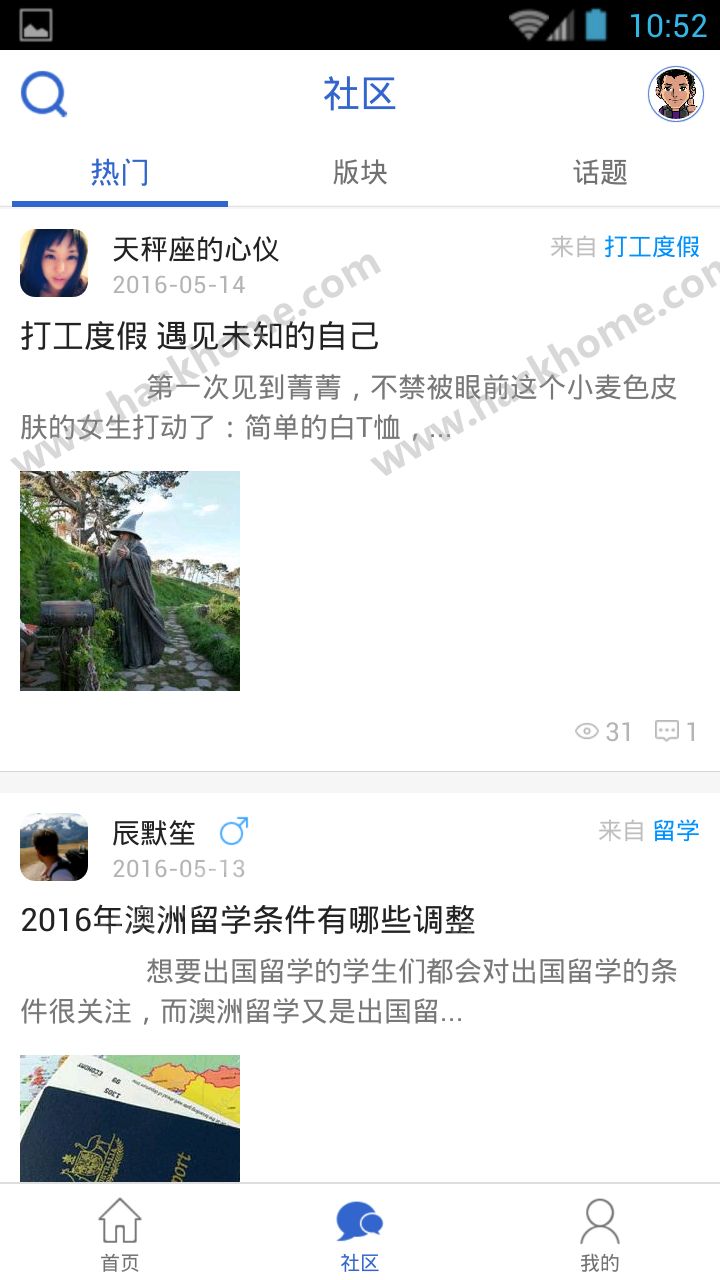View the passport photo in 辰默笙's post
Viewport: 720px width, 1280px height.
pos(130,1118)
